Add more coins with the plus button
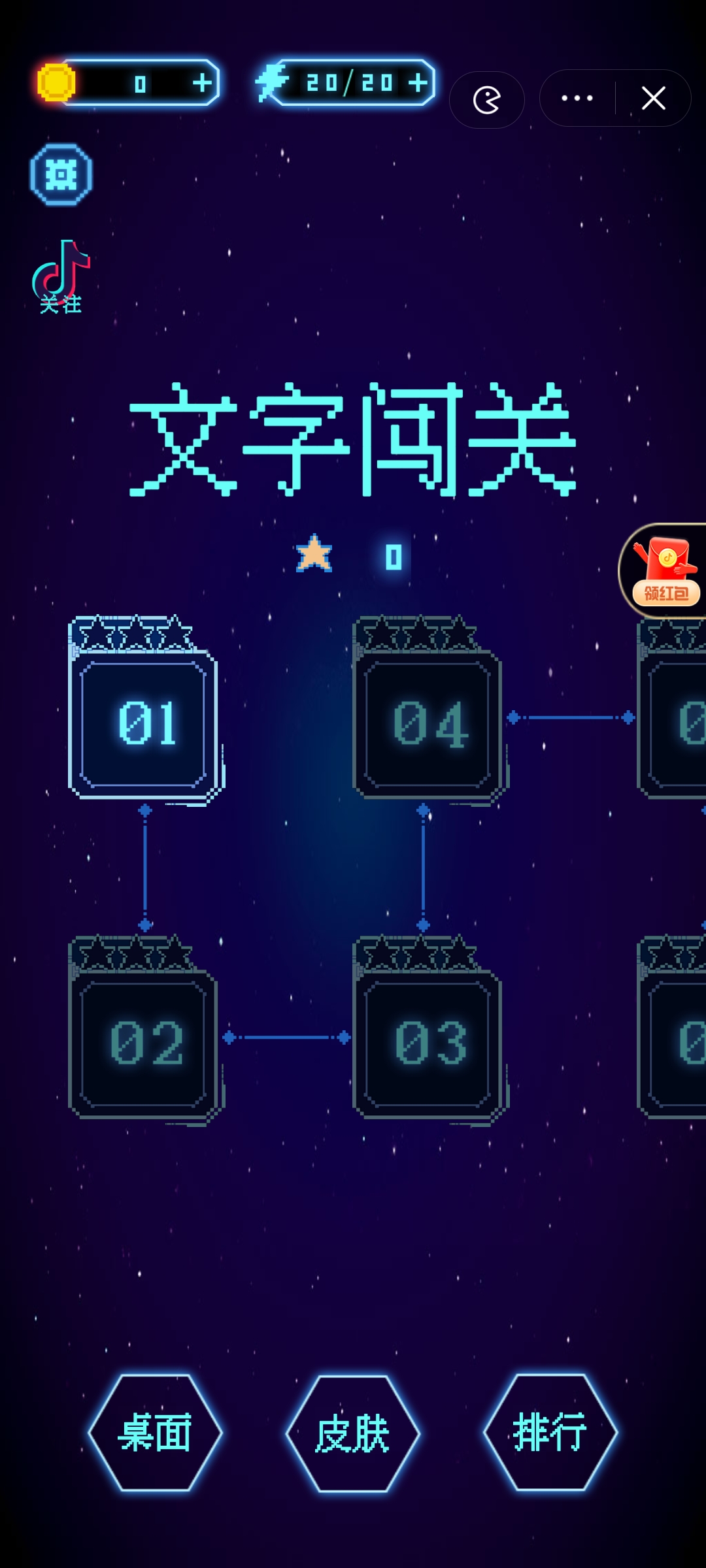 tap(202, 83)
